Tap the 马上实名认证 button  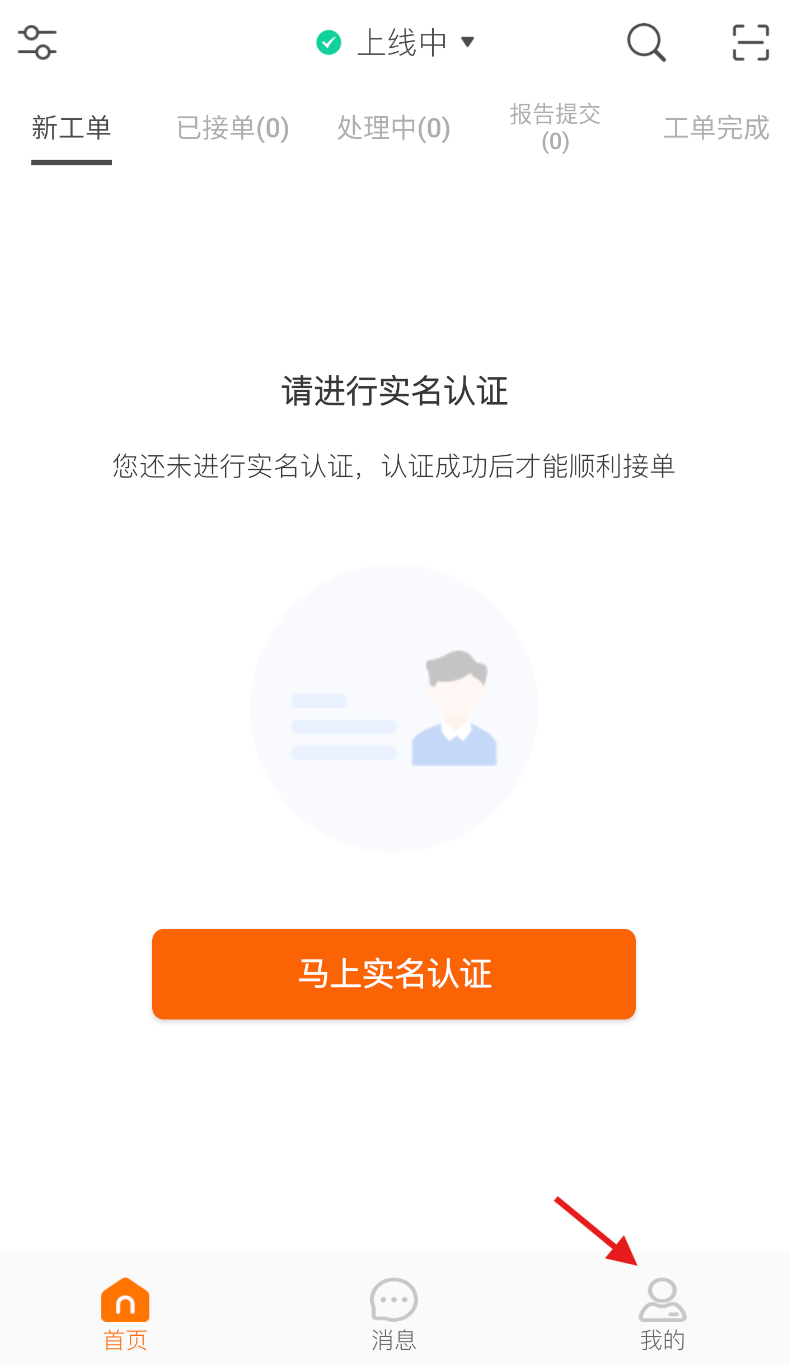pos(394,974)
